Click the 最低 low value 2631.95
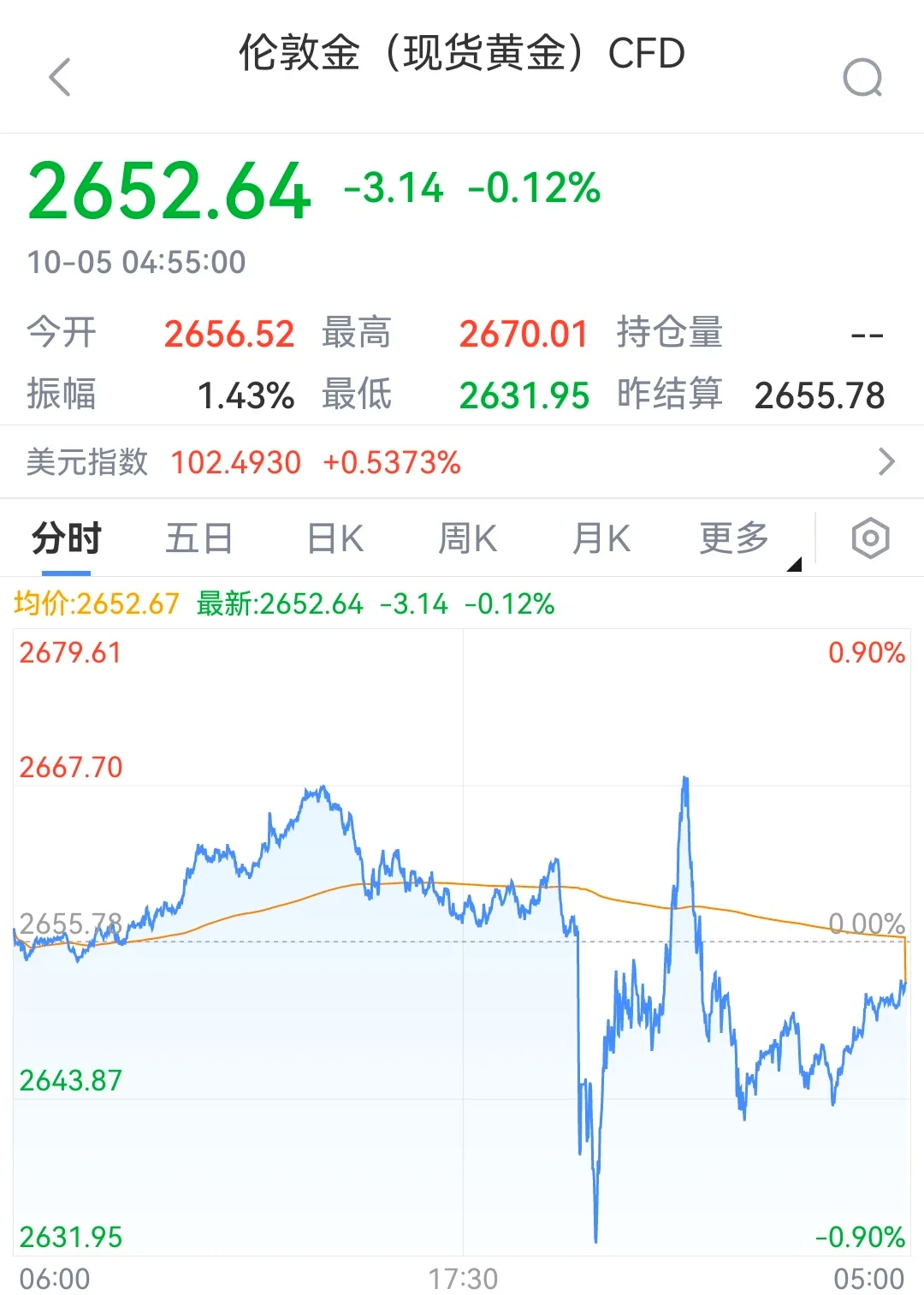Screen dimensions: 924x1295 [x=524, y=395]
